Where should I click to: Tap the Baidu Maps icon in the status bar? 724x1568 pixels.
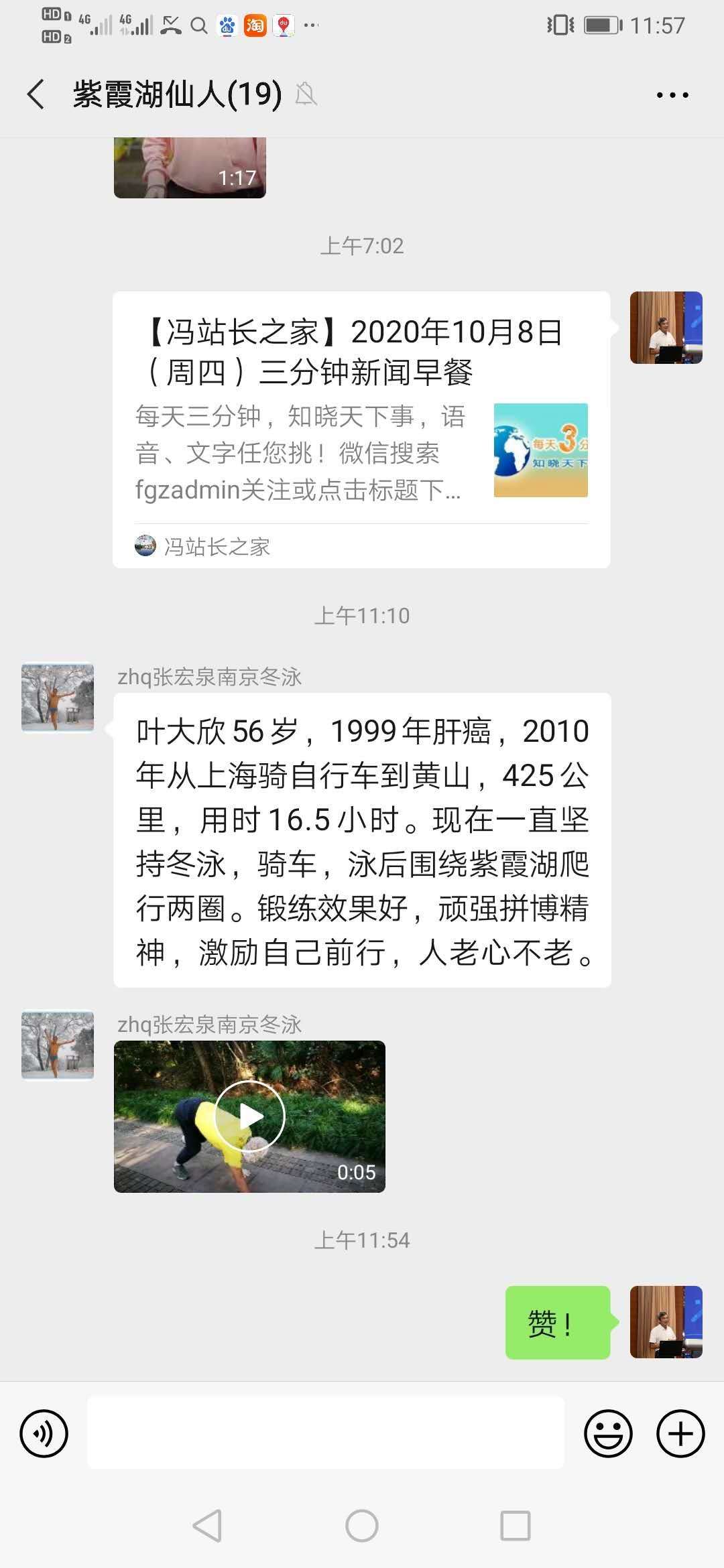click(x=284, y=25)
